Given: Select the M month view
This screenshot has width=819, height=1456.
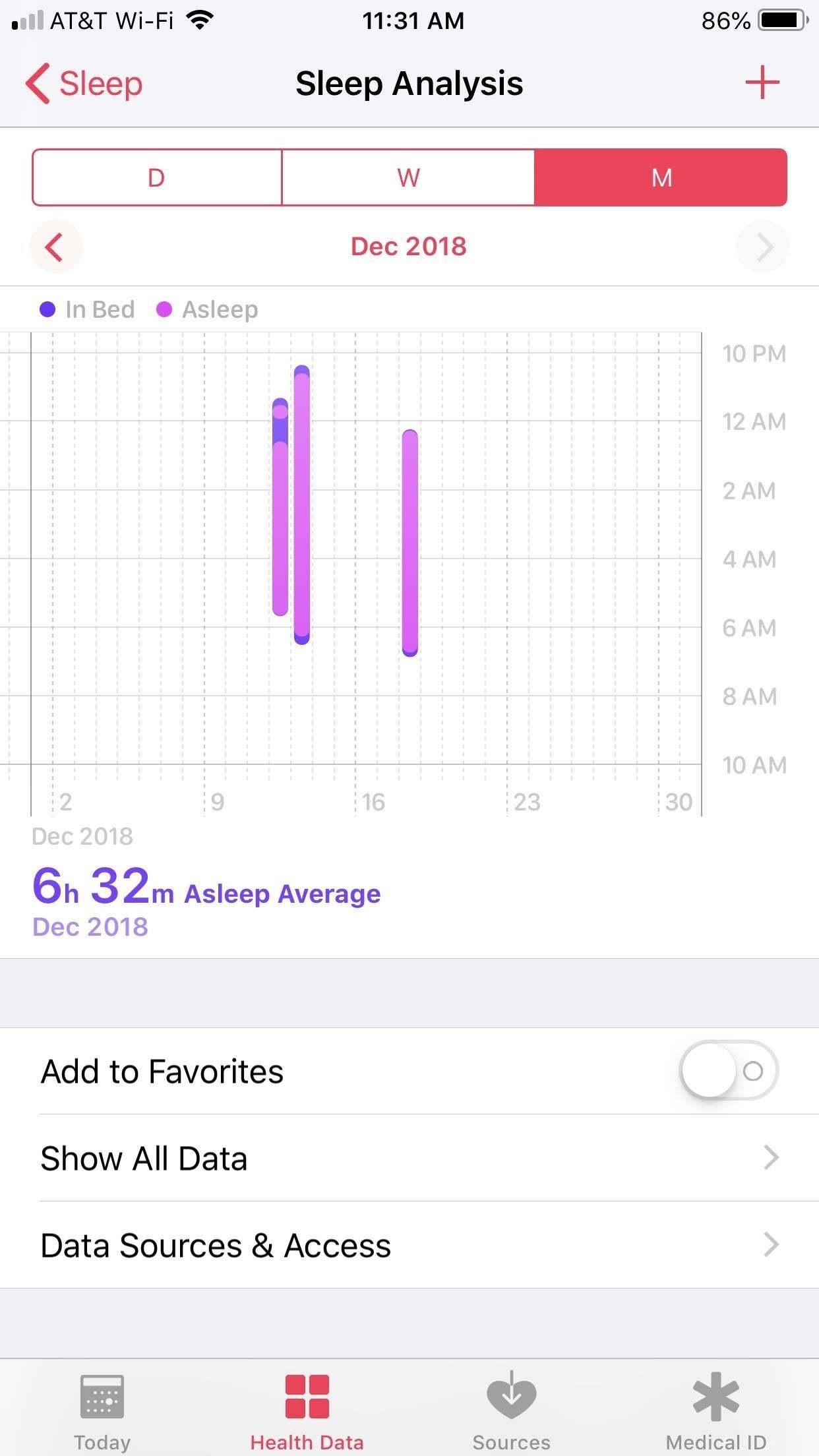Looking at the screenshot, I should 661,178.
